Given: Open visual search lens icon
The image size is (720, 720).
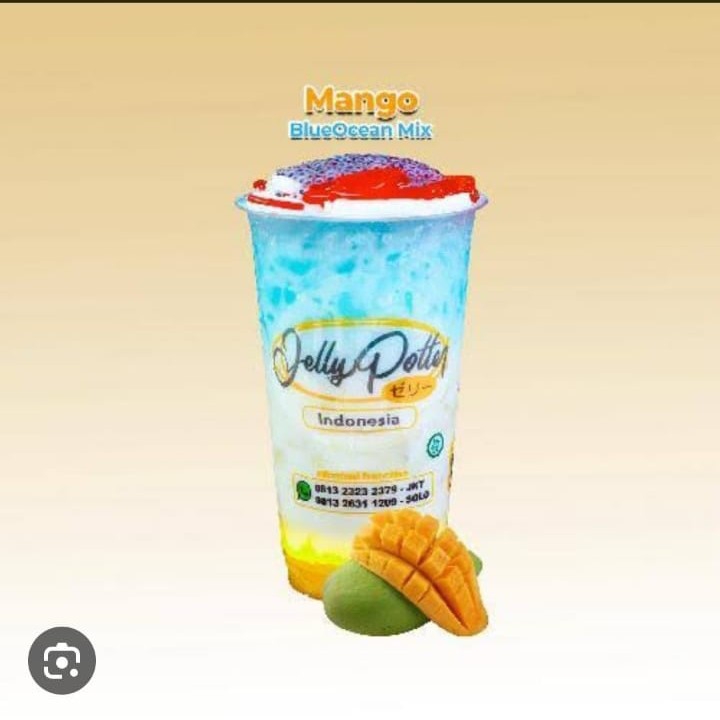Looking at the screenshot, I should coord(62,660).
